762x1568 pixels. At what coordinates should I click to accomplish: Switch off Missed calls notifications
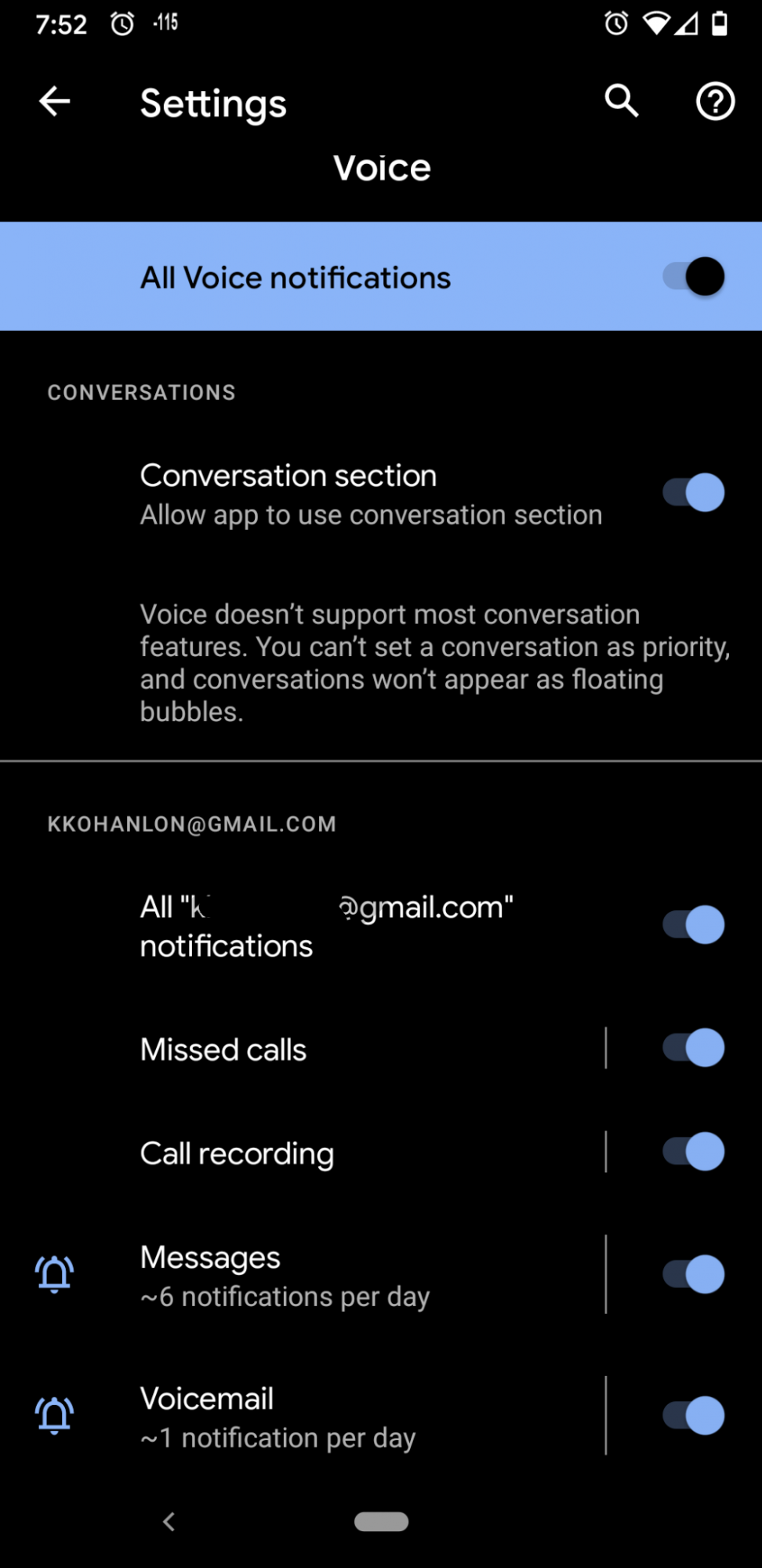point(694,1048)
